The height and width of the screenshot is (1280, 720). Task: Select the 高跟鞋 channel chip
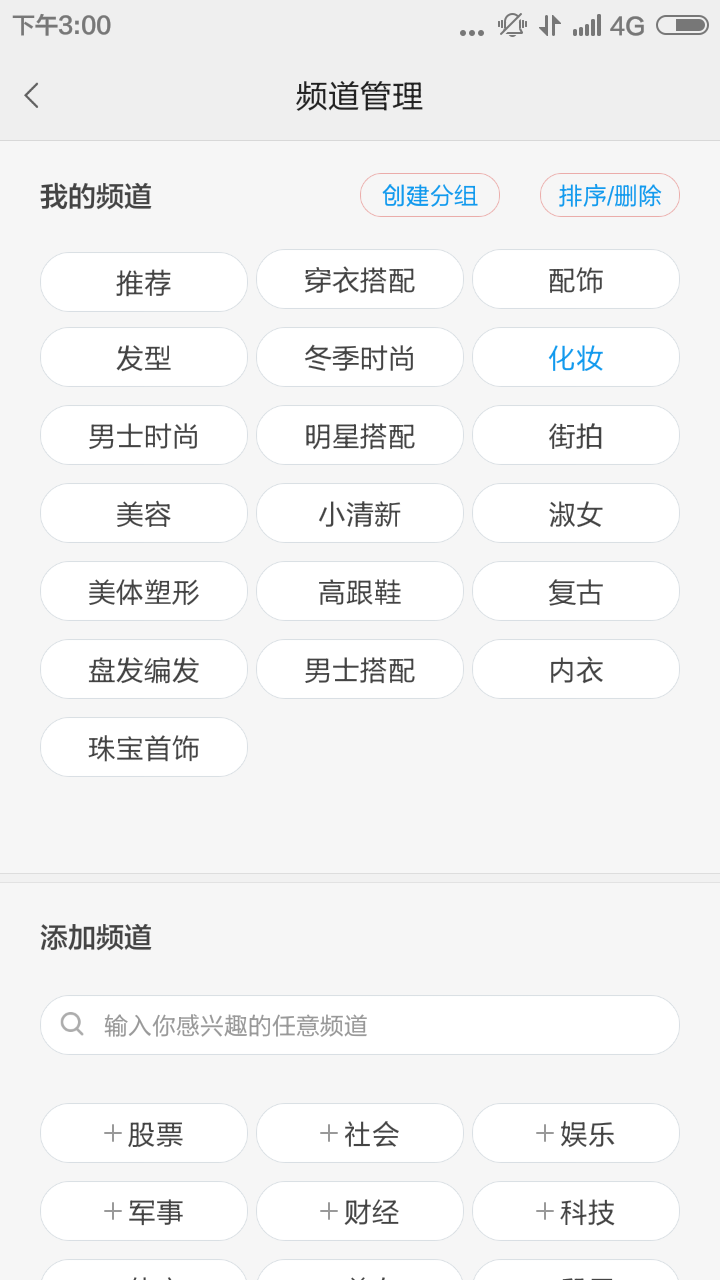359,591
